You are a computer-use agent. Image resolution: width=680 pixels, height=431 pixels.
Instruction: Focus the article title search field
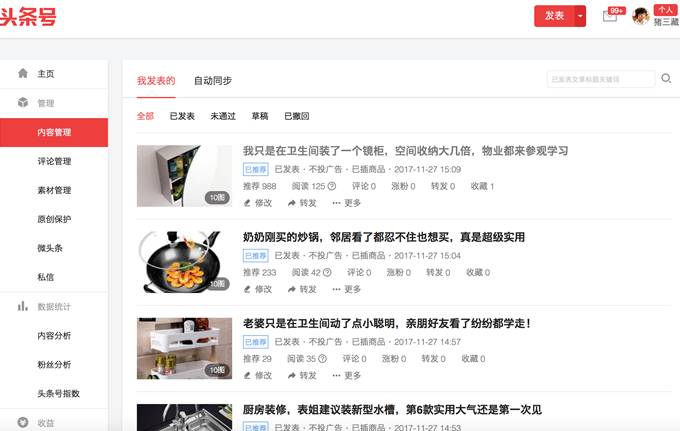pyautogui.click(x=600, y=79)
